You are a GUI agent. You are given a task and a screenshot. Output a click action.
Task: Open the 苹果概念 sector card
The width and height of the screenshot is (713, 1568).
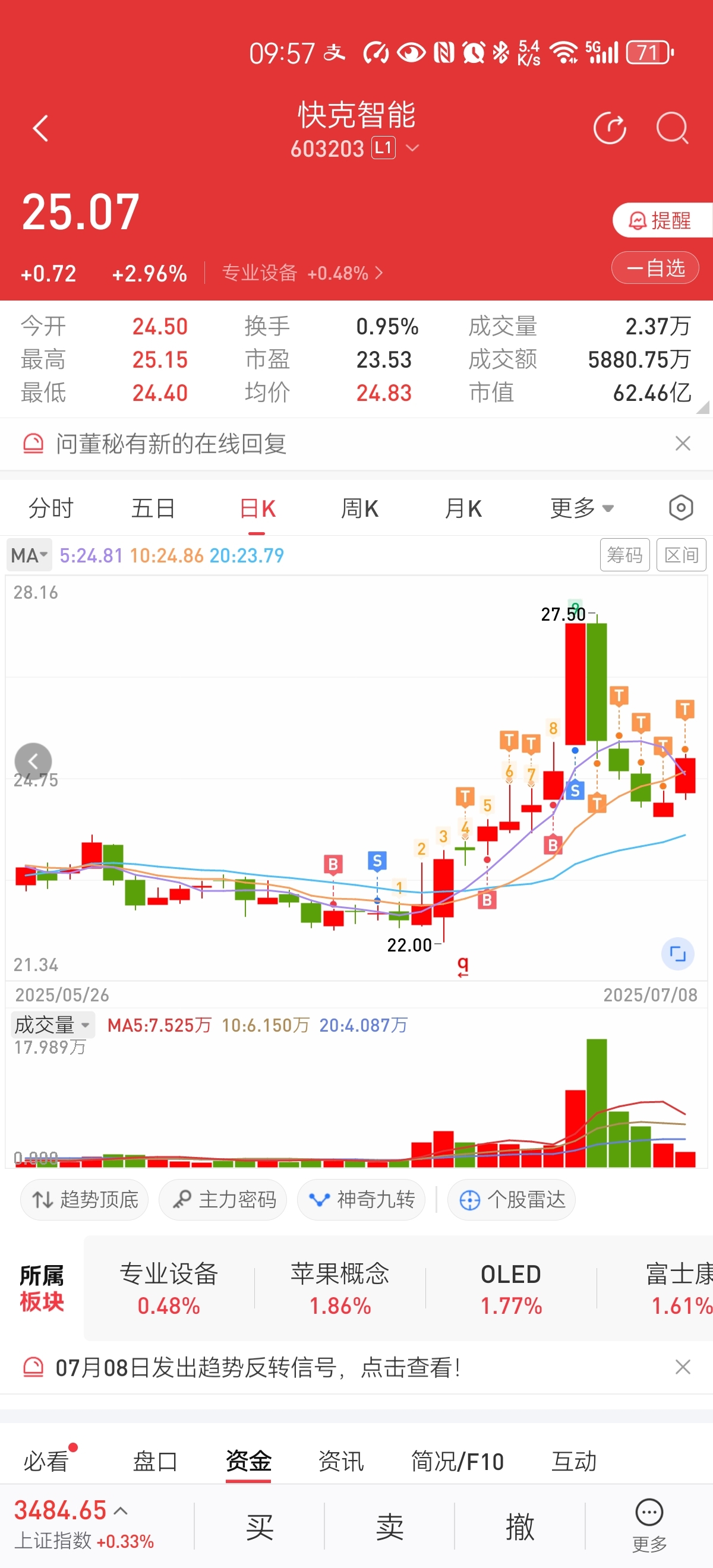(x=340, y=1289)
